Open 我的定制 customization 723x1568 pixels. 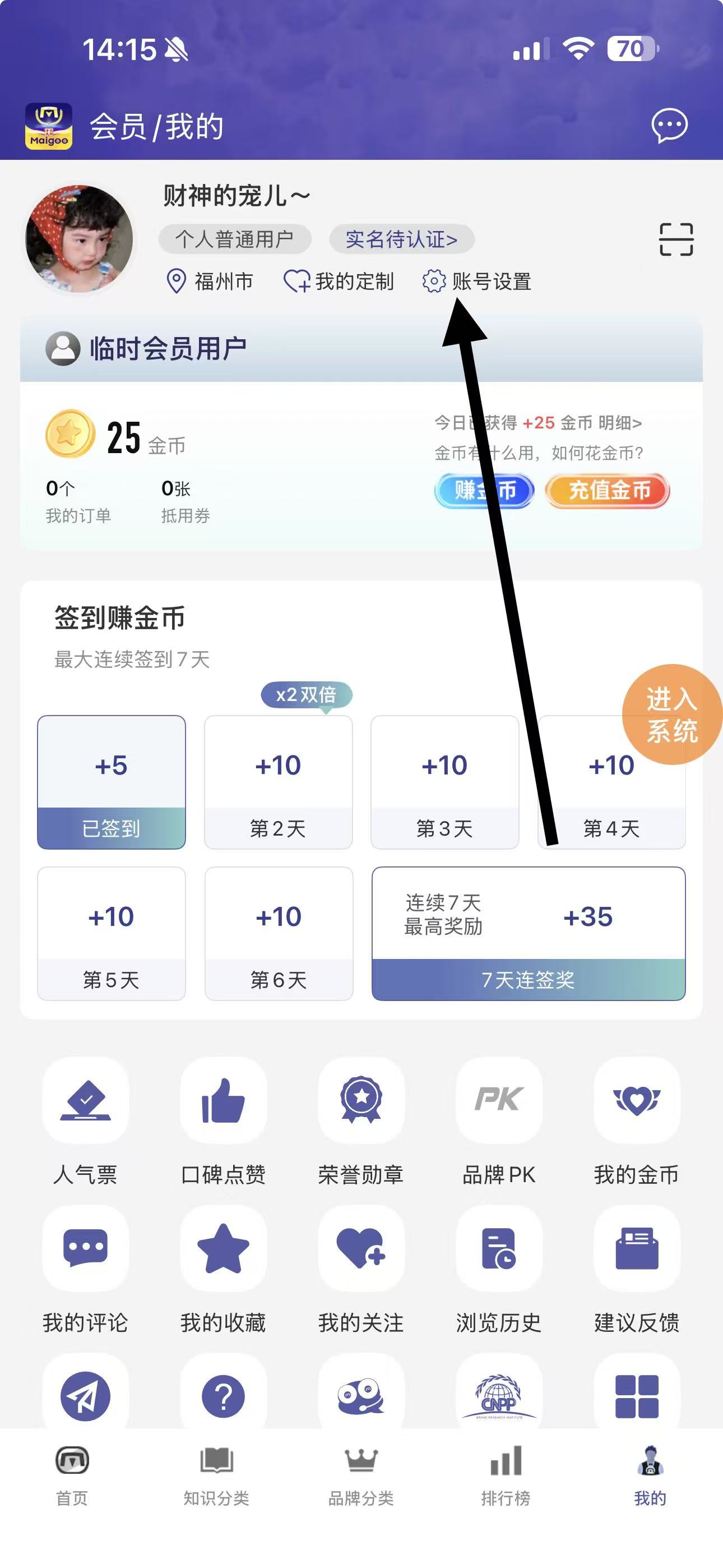[x=340, y=282]
